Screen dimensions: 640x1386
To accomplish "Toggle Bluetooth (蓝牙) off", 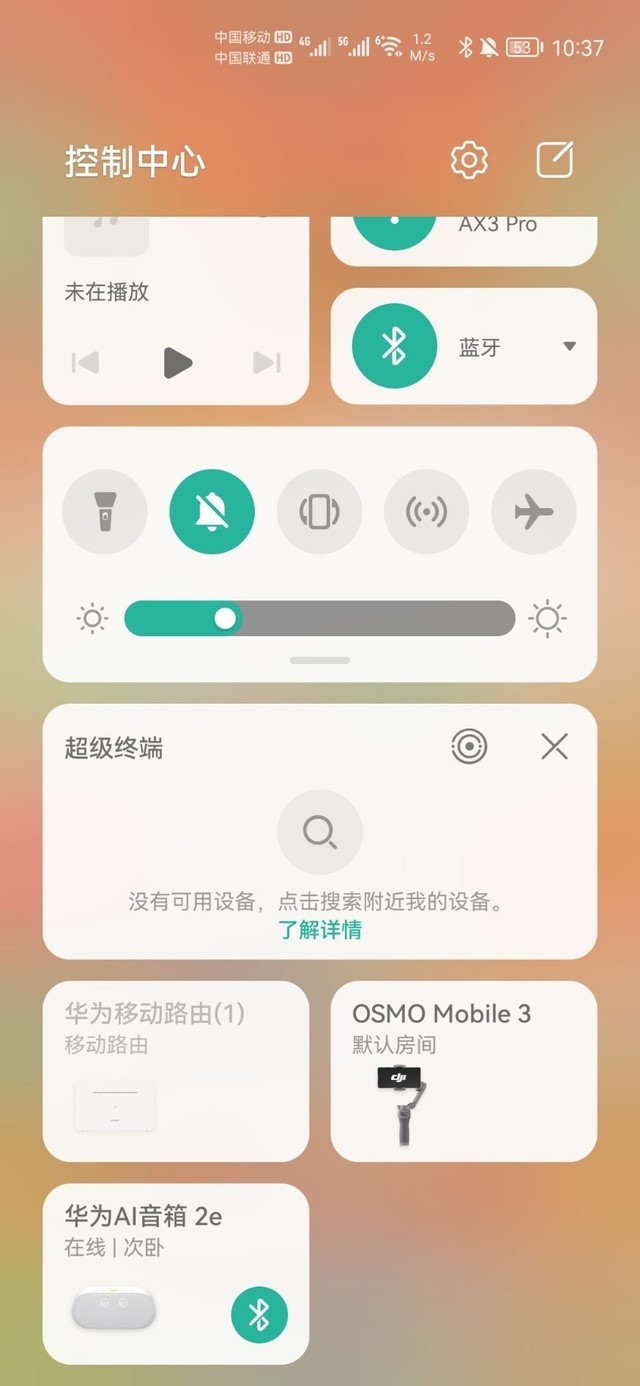I will tap(394, 346).
